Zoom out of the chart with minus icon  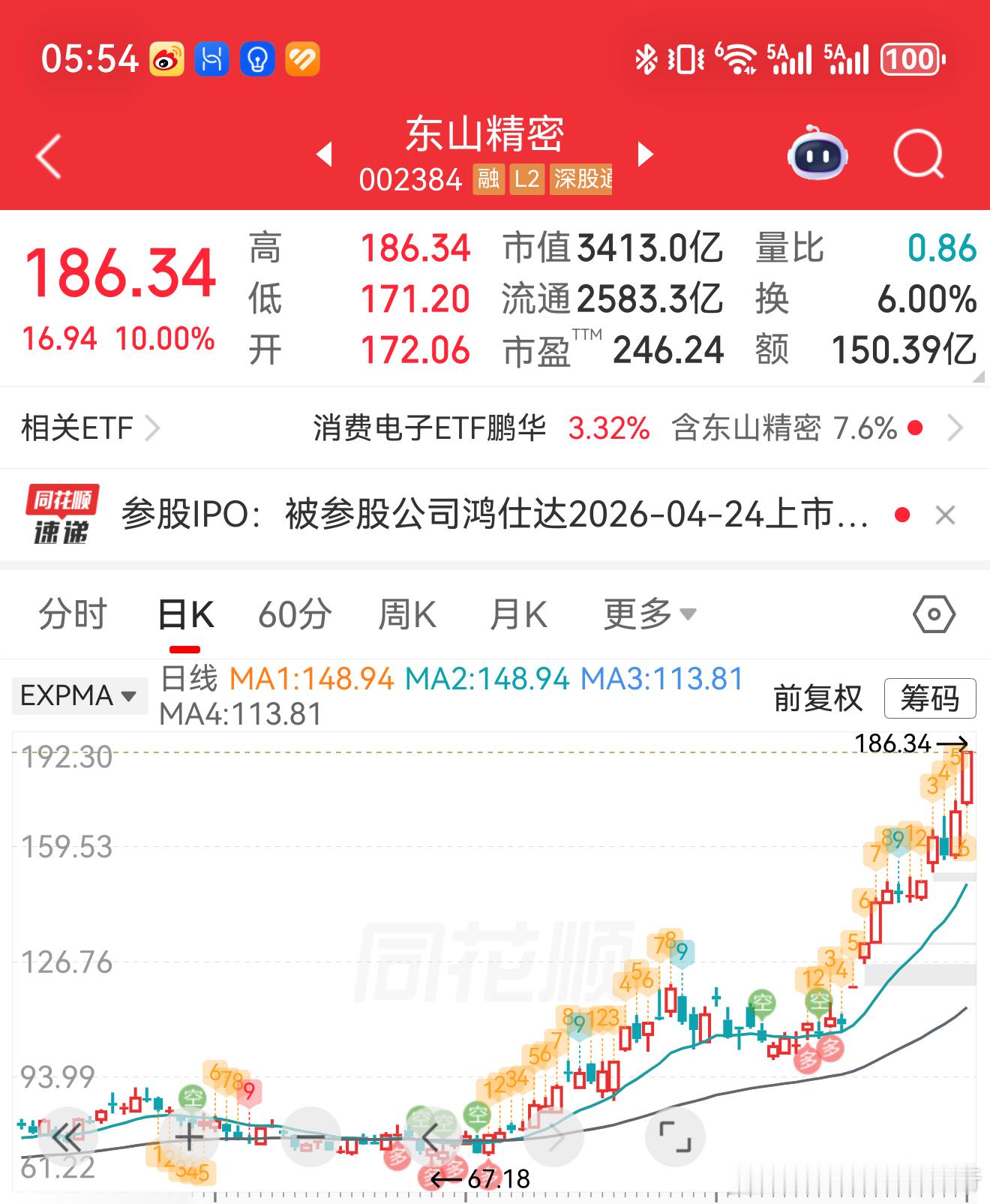coord(310,1137)
